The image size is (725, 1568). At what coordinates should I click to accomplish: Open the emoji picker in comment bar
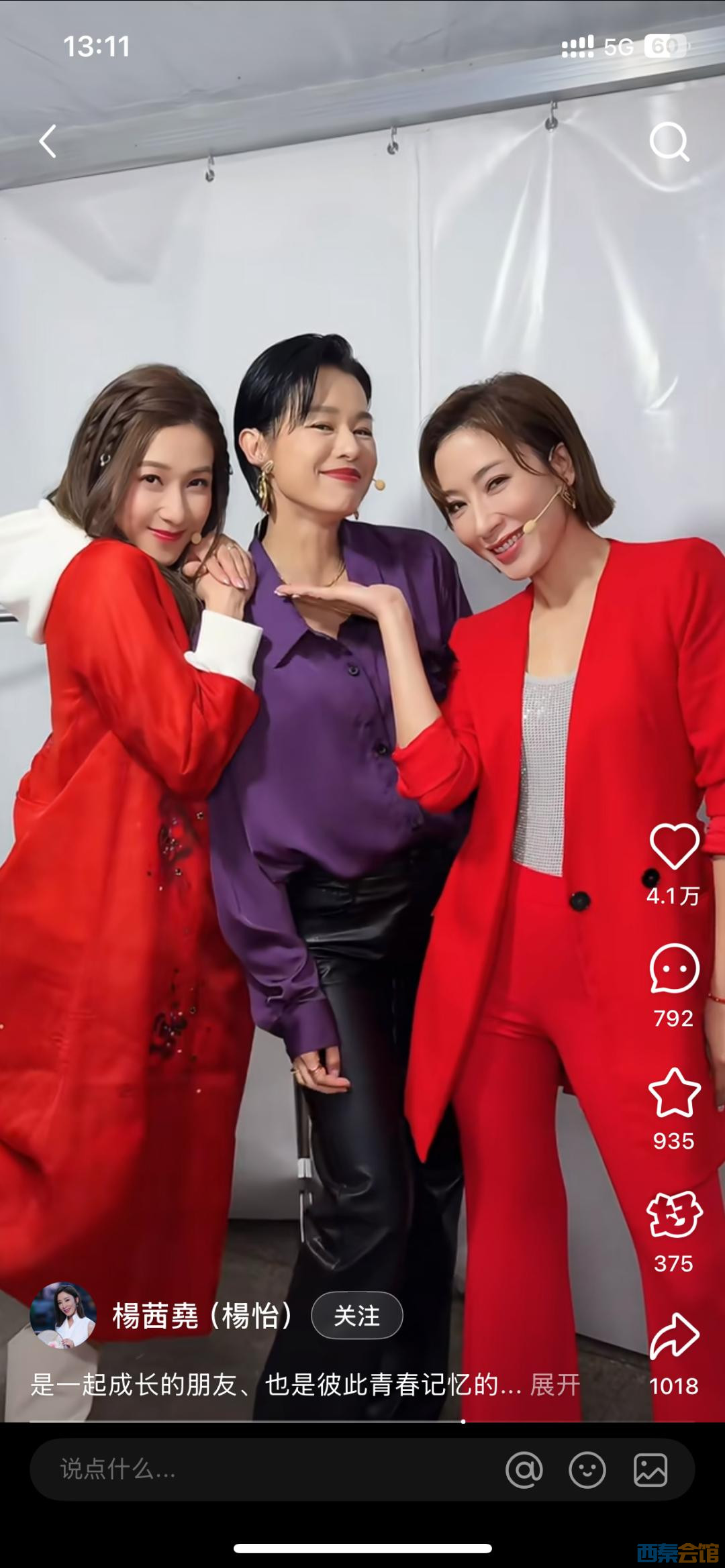587,1469
